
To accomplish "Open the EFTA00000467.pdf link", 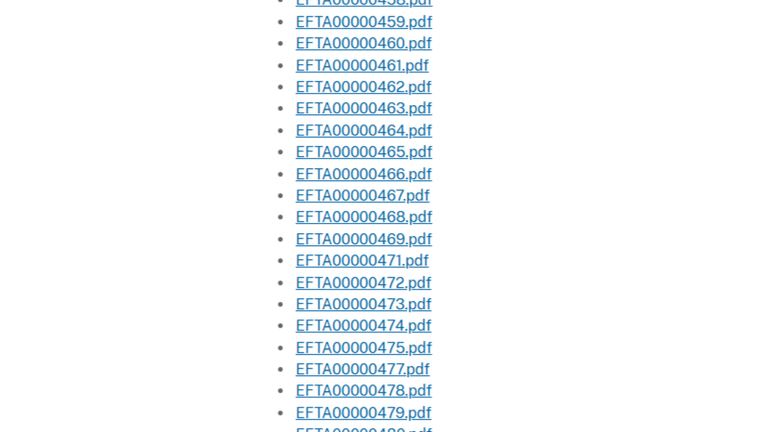I will [362, 195].
